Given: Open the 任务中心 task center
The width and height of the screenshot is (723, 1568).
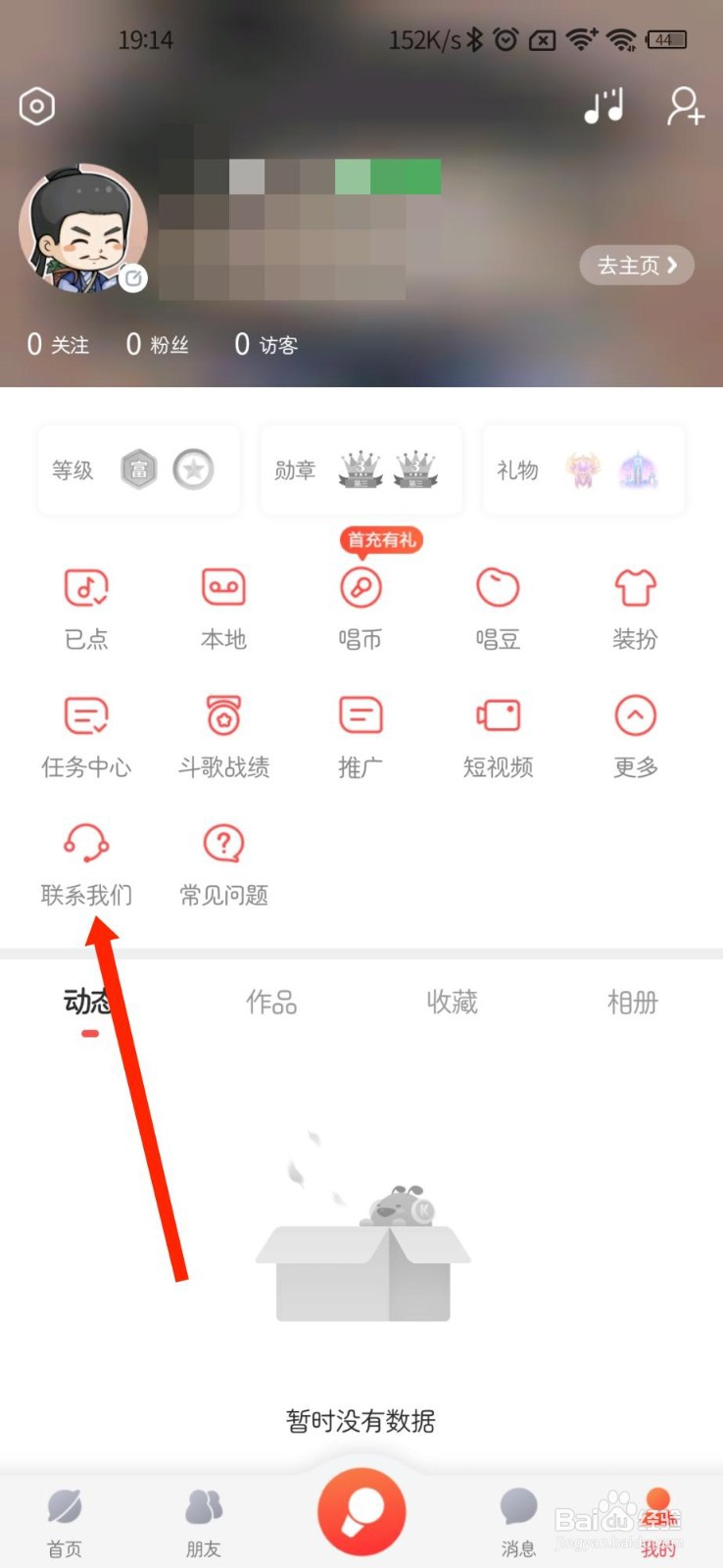Looking at the screenshot, I should [x=86, y=735].
